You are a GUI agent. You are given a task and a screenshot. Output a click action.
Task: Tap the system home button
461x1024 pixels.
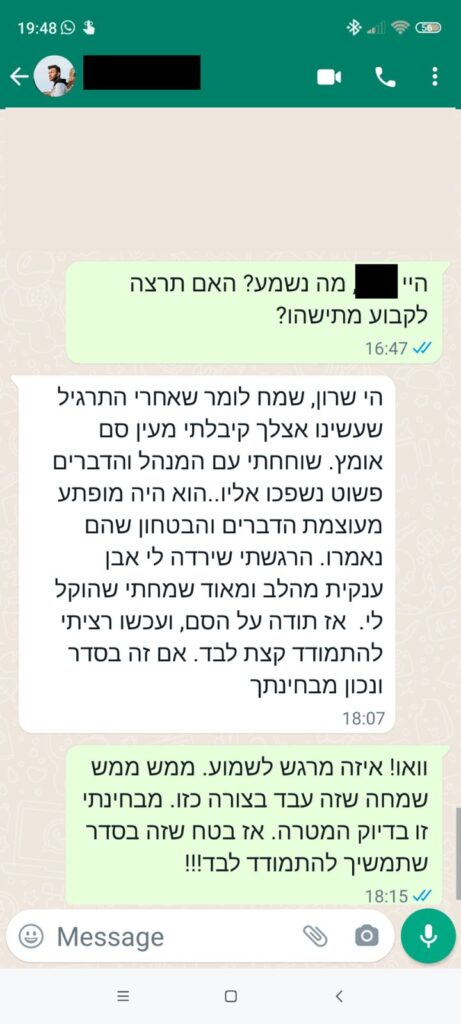230,996
